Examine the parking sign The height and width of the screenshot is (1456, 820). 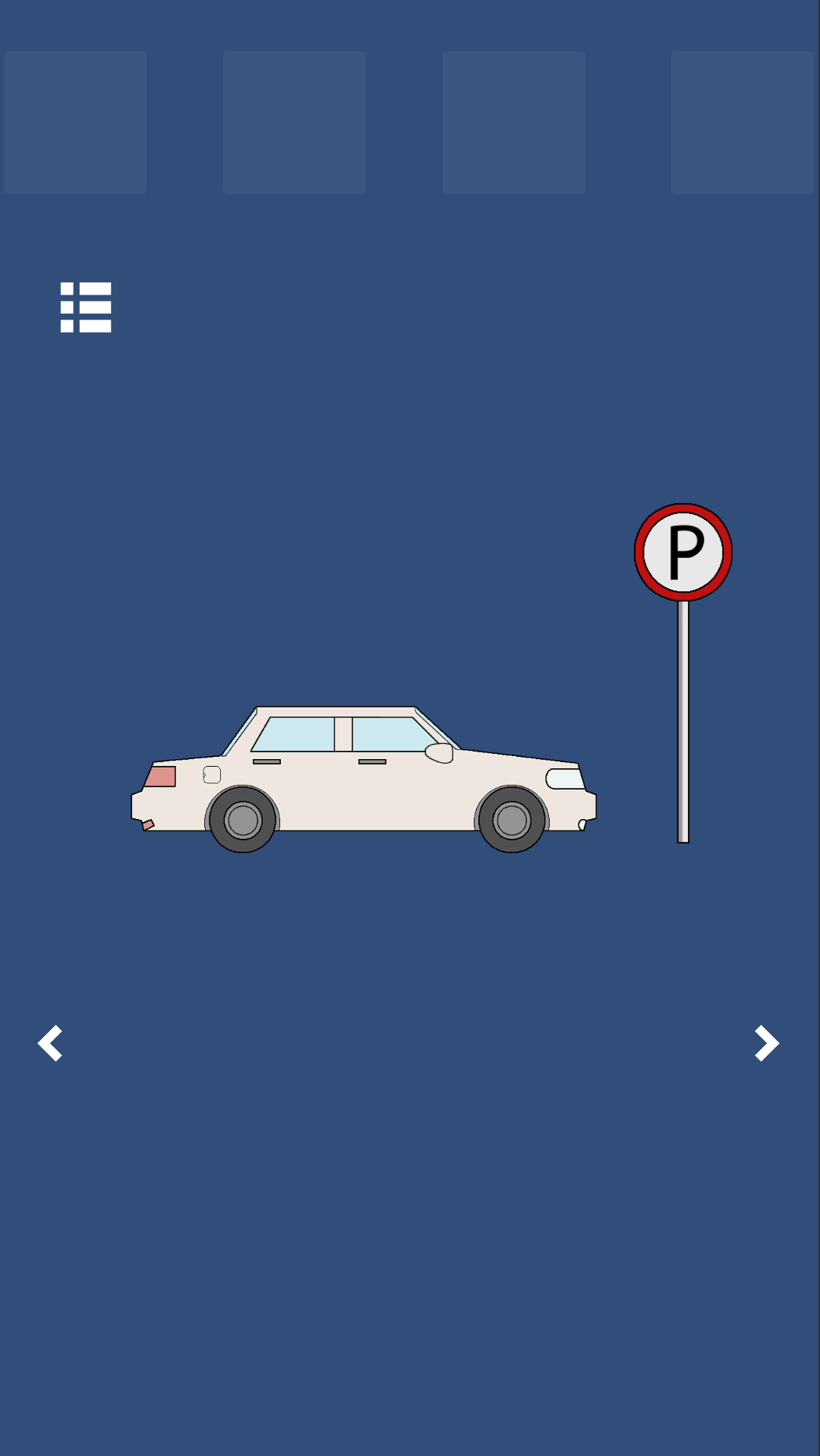tap(683, 553)
